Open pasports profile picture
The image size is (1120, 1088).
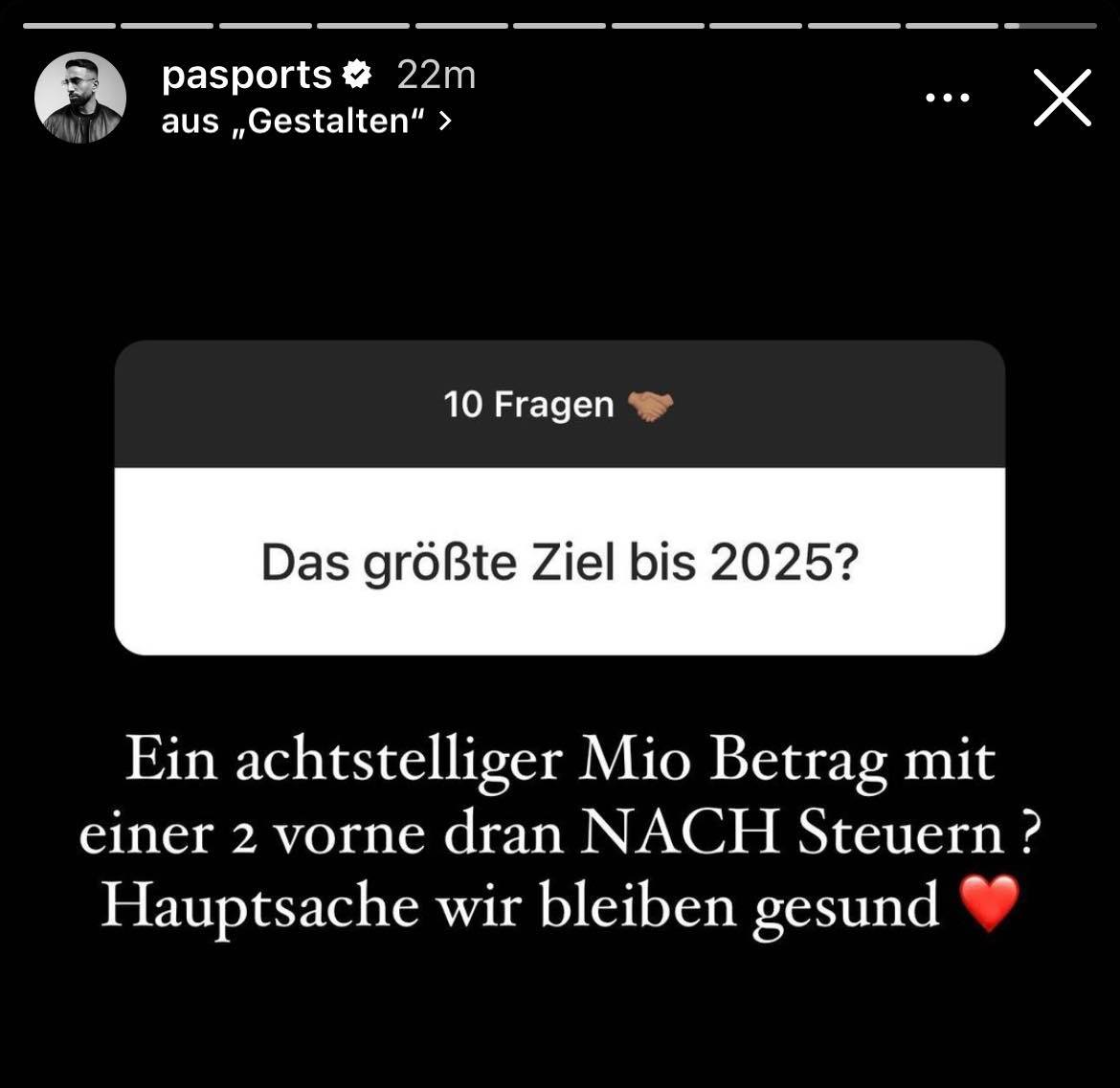click(80, 98)
